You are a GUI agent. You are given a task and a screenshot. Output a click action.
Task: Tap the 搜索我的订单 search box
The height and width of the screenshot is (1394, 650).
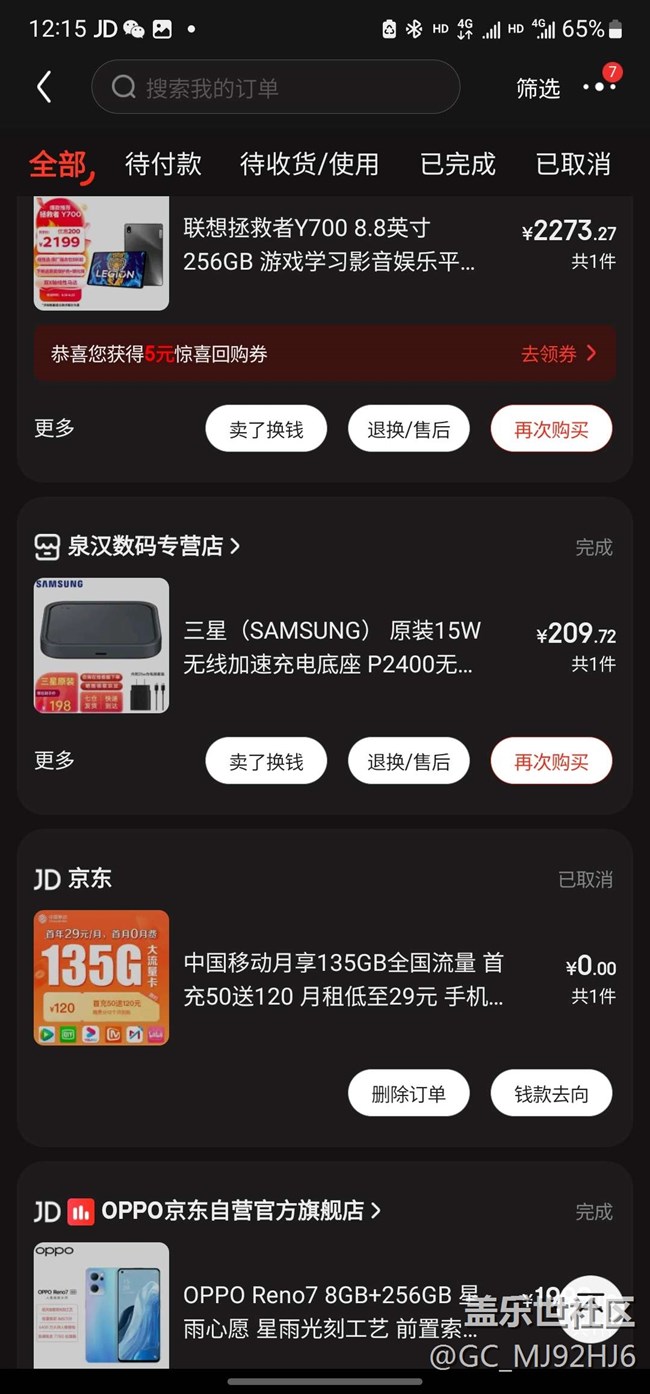275,88
